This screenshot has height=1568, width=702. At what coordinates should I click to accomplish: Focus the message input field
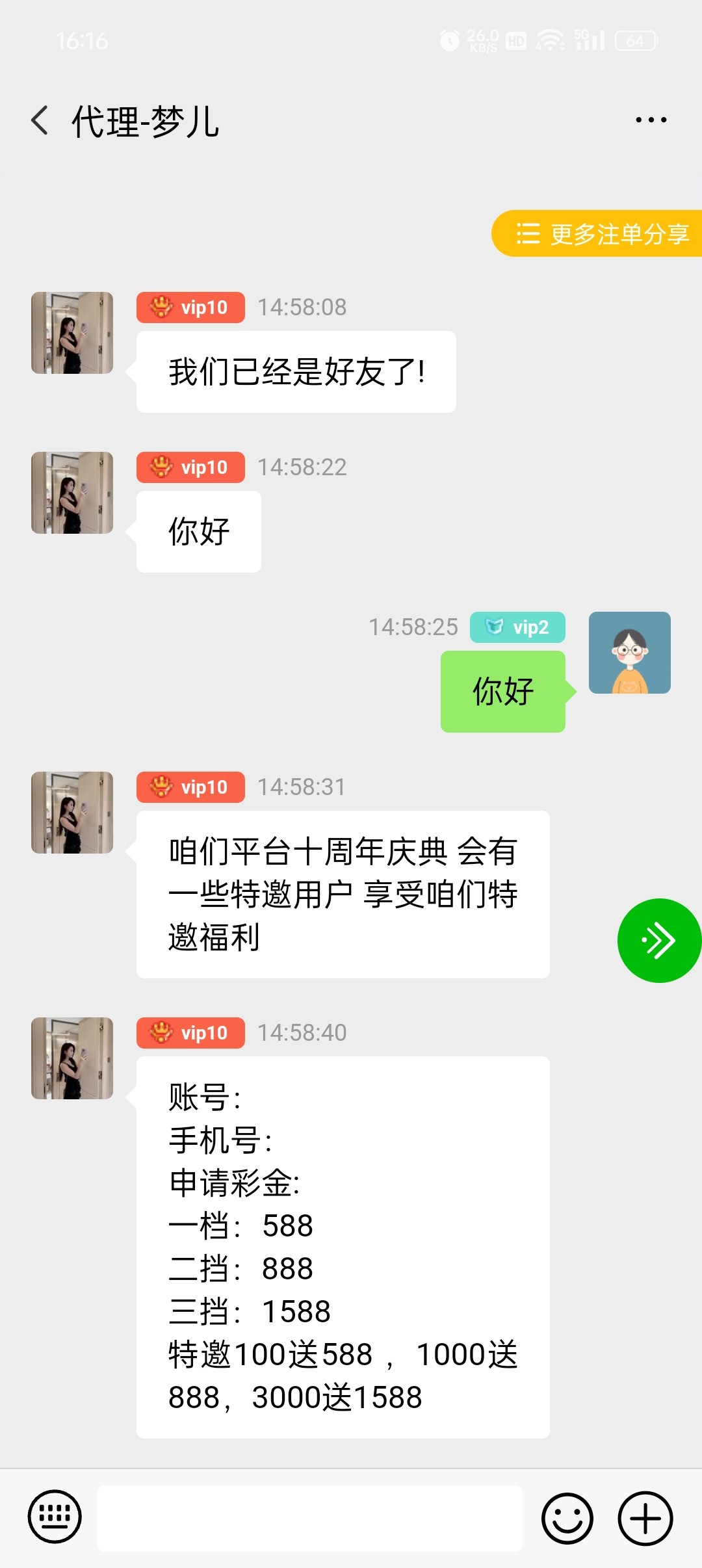[x=310, y=1518]
